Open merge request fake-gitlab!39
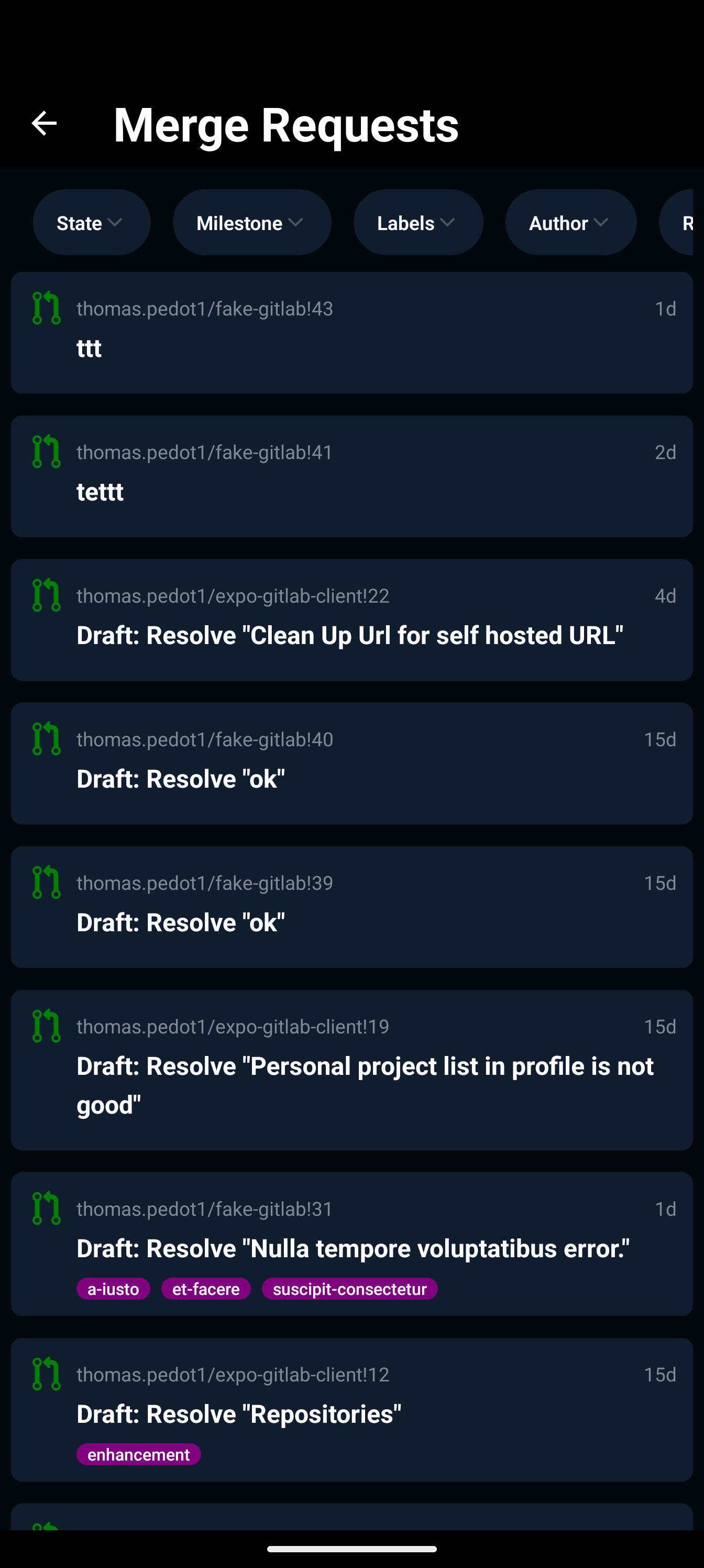Screen dimensions: 704x1568 pyautogui.click(x=351, y=908)
